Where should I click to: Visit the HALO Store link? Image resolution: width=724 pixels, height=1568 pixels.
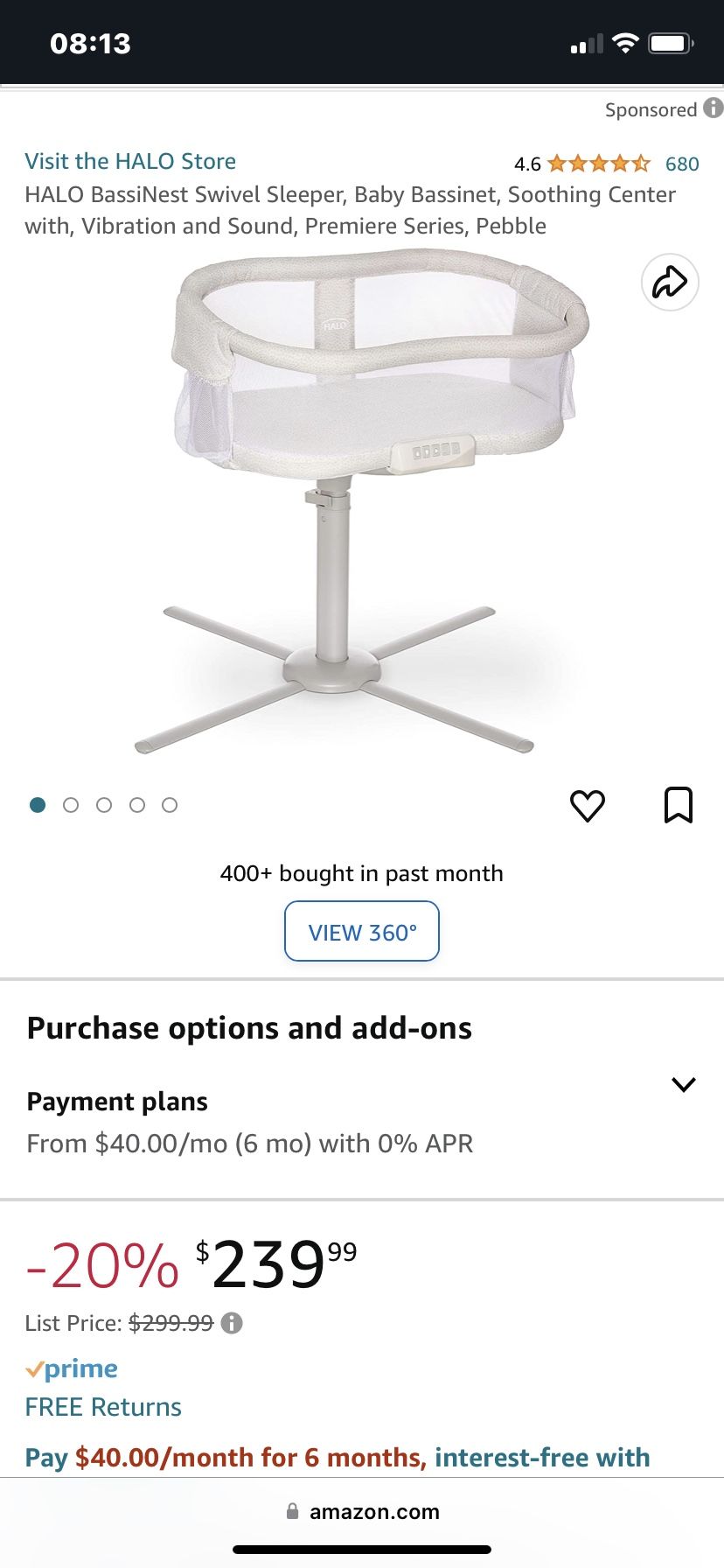pos(130,161)
